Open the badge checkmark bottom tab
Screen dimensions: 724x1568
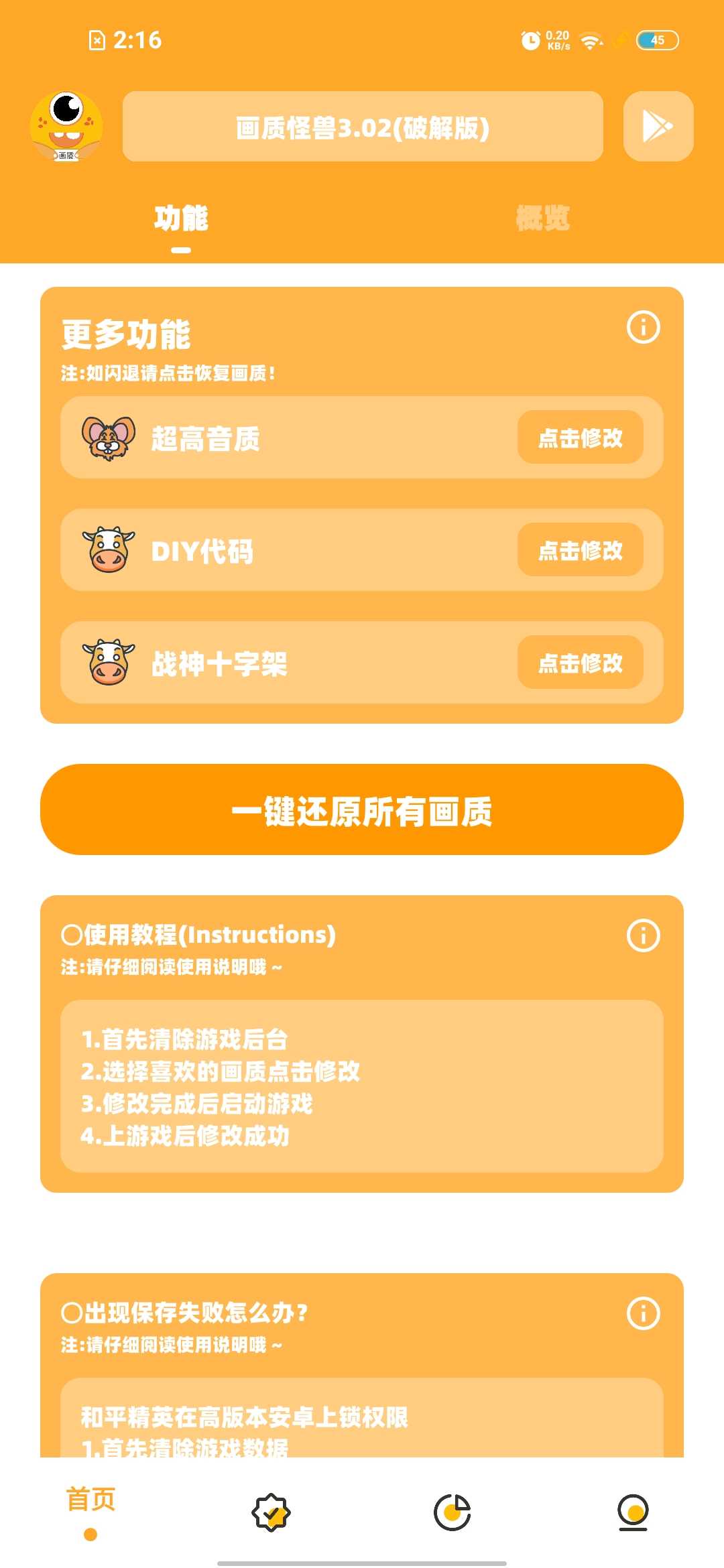271,1512
